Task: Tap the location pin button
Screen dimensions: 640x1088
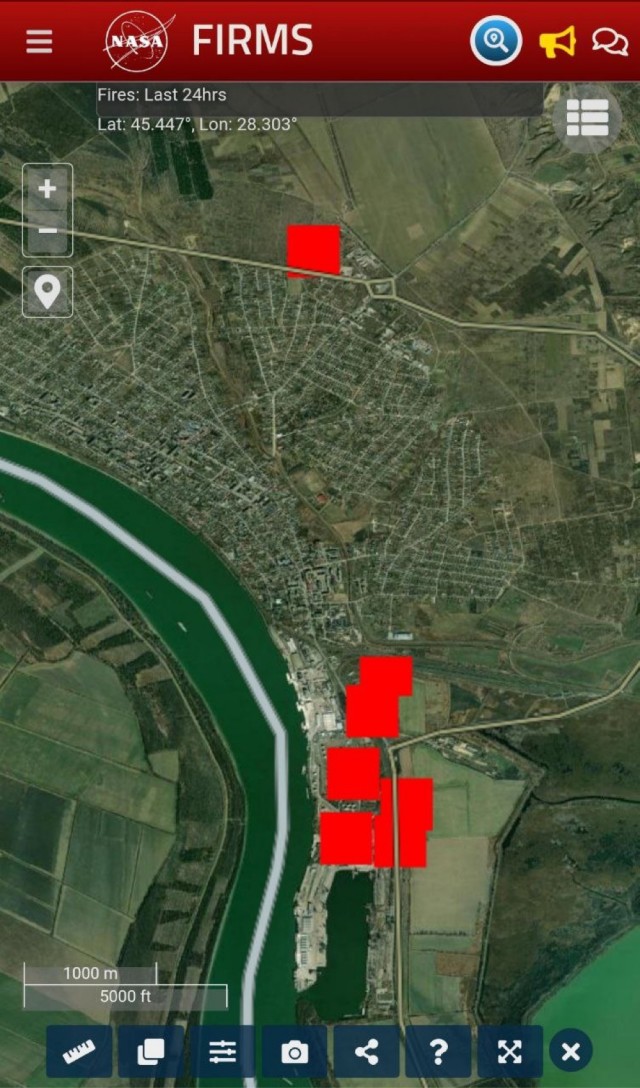Action: click(x=47, y=292)
